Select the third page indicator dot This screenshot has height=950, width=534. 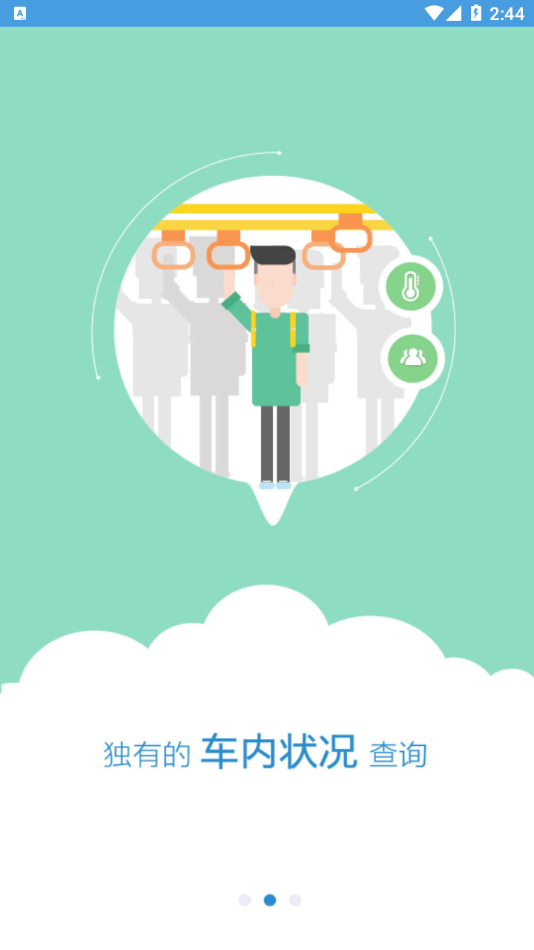295,900
